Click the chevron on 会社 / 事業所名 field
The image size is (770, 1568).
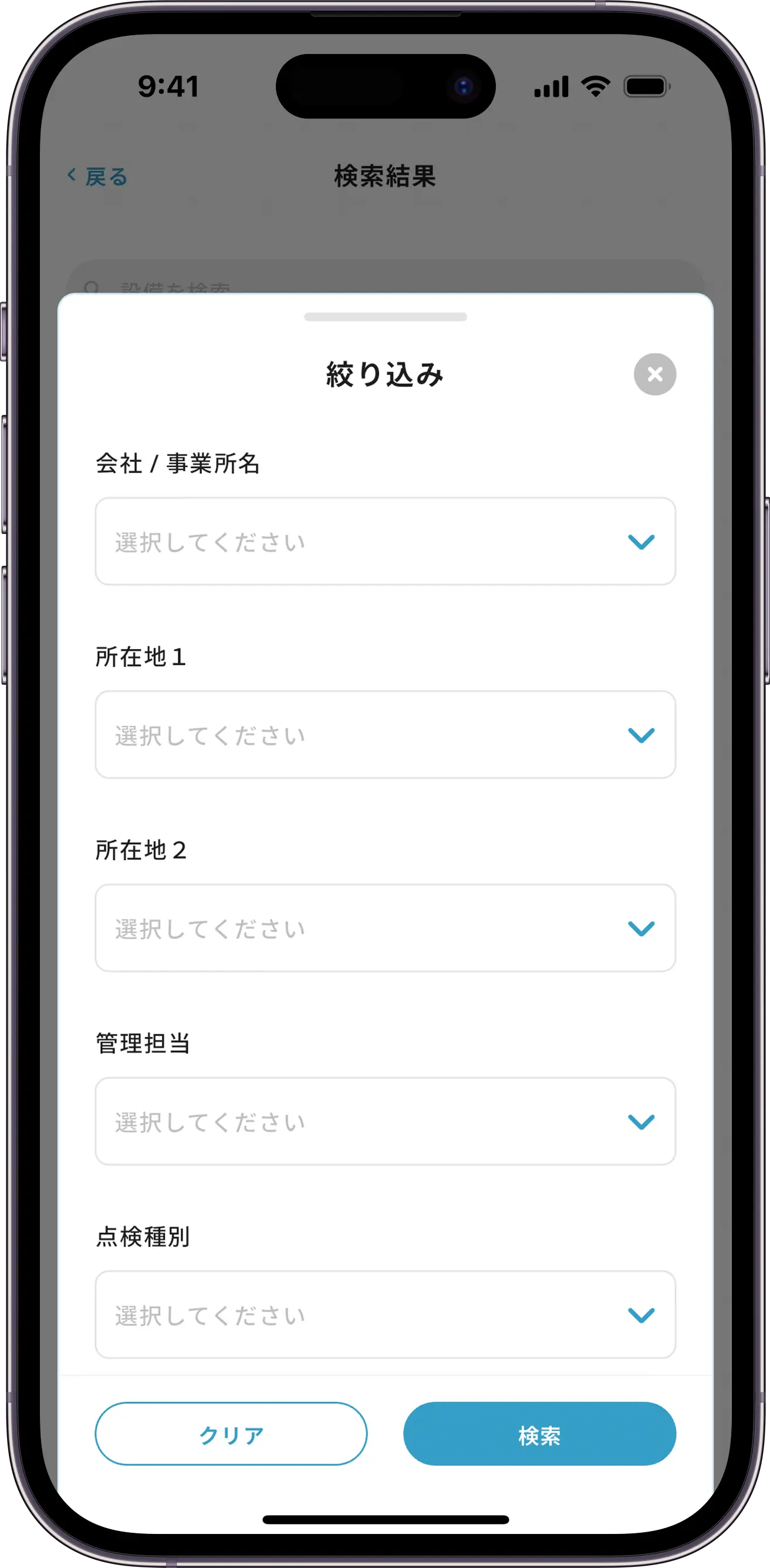point(640,542)
